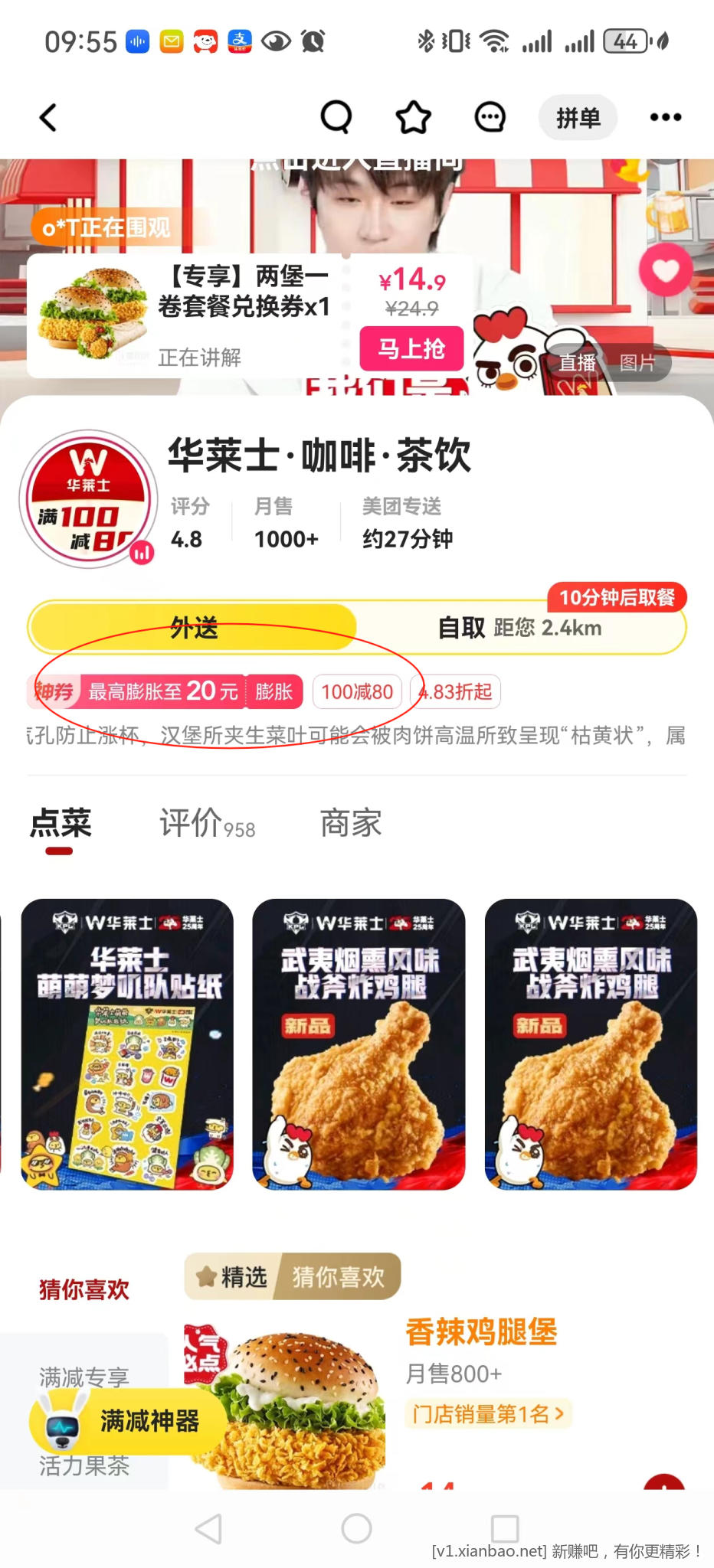Tap 马上抢 to grab the ¥14.9 deal
Image resolution: width=714 pixels, height=1568 pixels.
tap(411, 348)
